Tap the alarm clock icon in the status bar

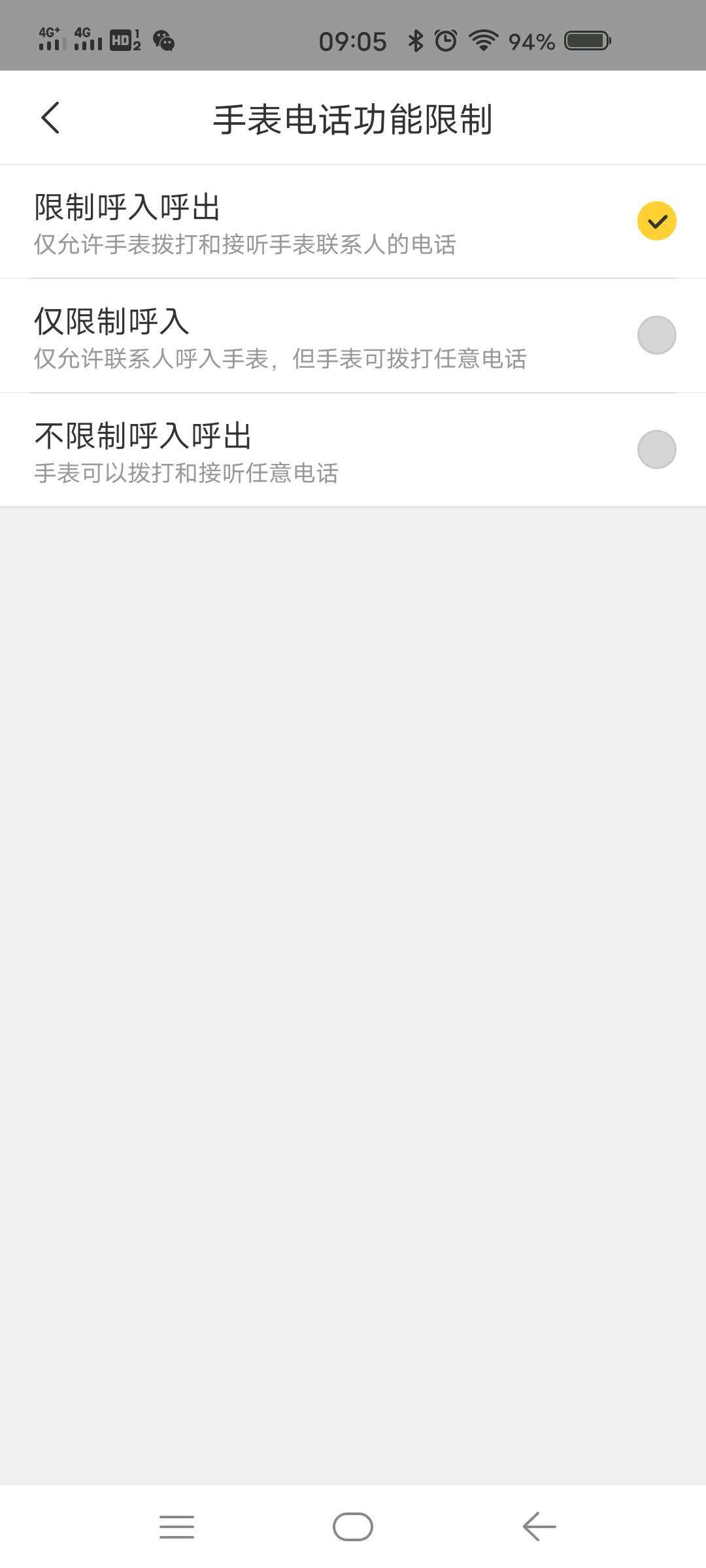(445, 41)
